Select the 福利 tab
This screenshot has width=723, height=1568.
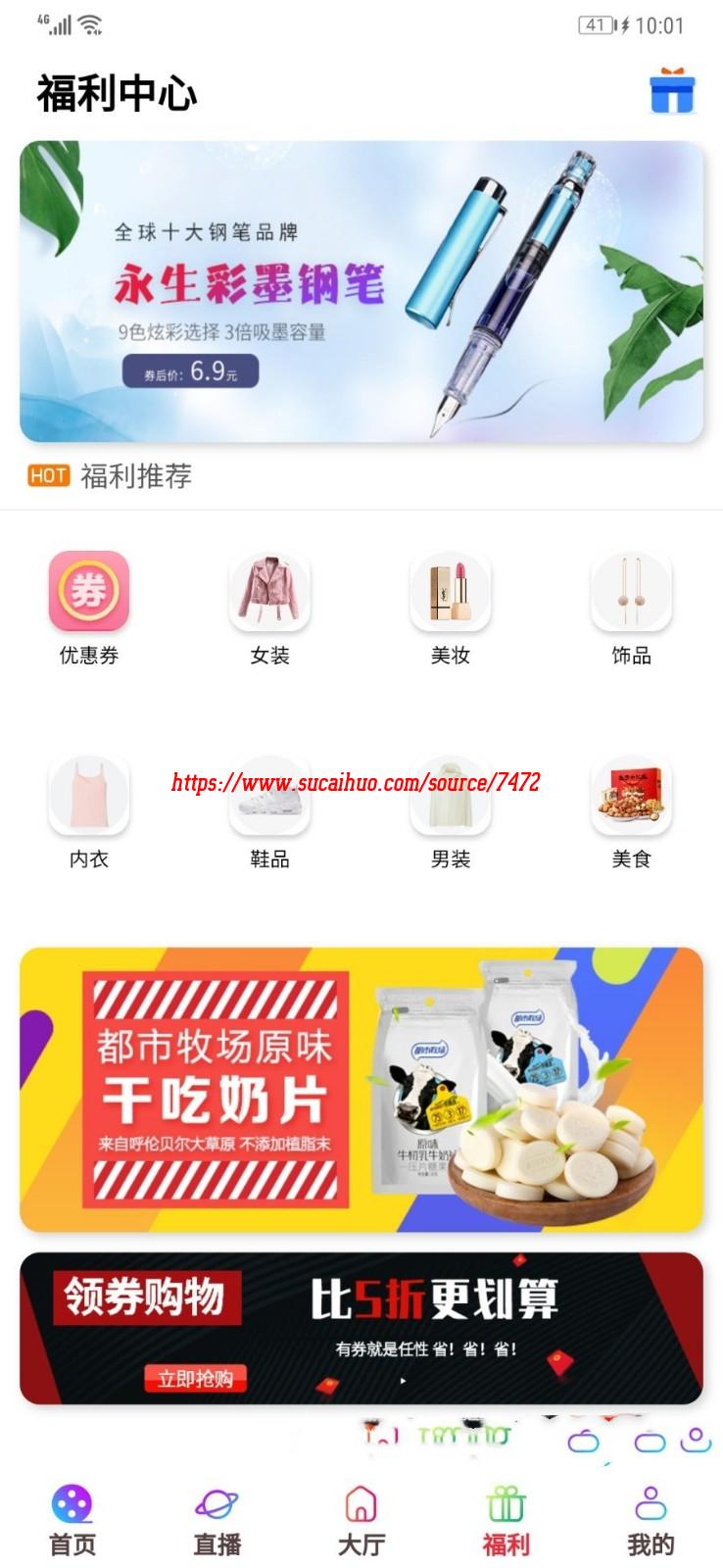coord(506,1522)
